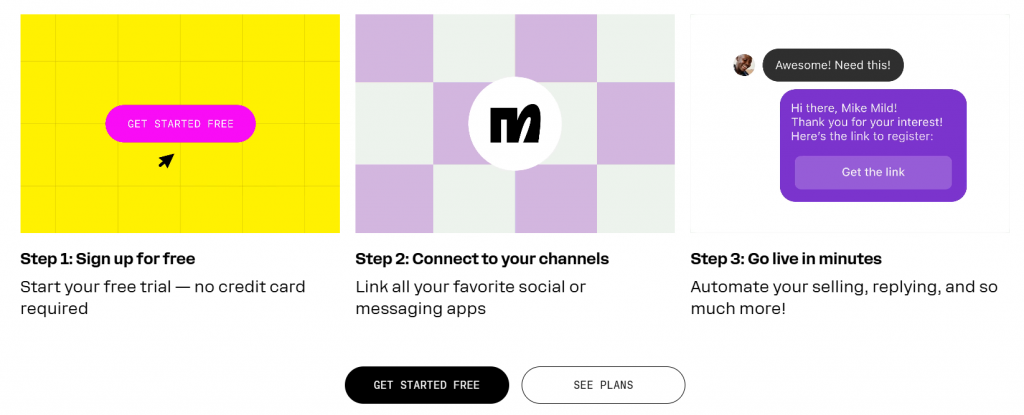This screenshot has width=1024, height=415.
Task: Tap the black Get Started Free button
Action: (427, 385)
